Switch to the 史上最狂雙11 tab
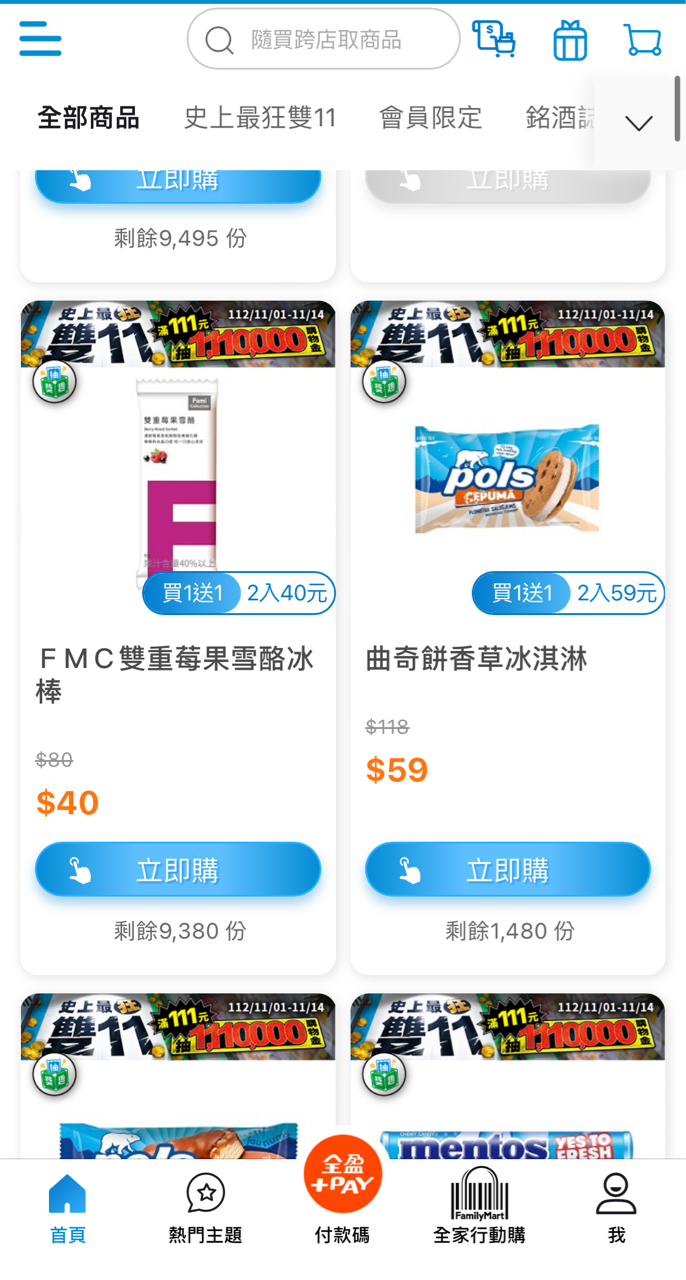This screenshot has width=686, height=1280. (x=260, y=118)
